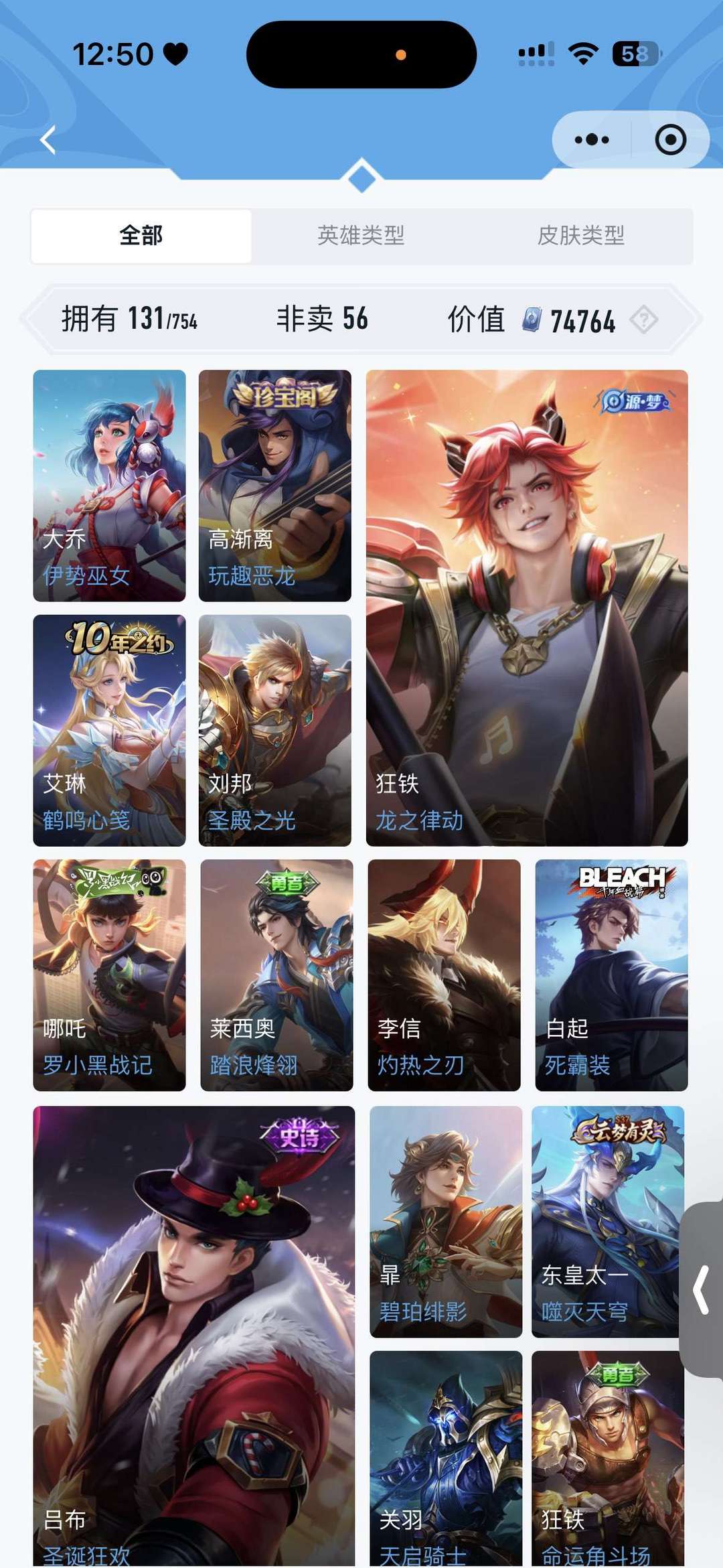Viewport: 723px width, 1568px height.
Task: Open 哪吒 罗小黑战记 skin card
Action: click(x=109, y=975)
